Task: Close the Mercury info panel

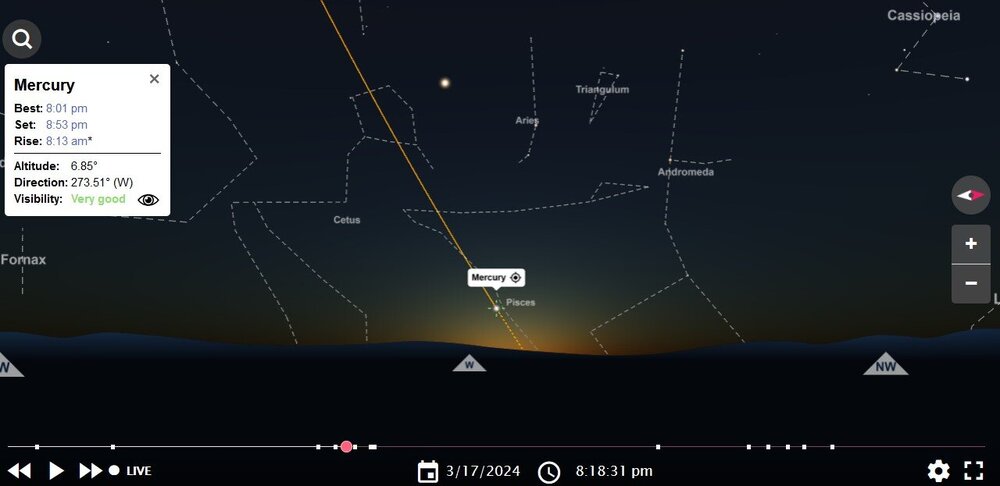Action: (x=154, y=79)
